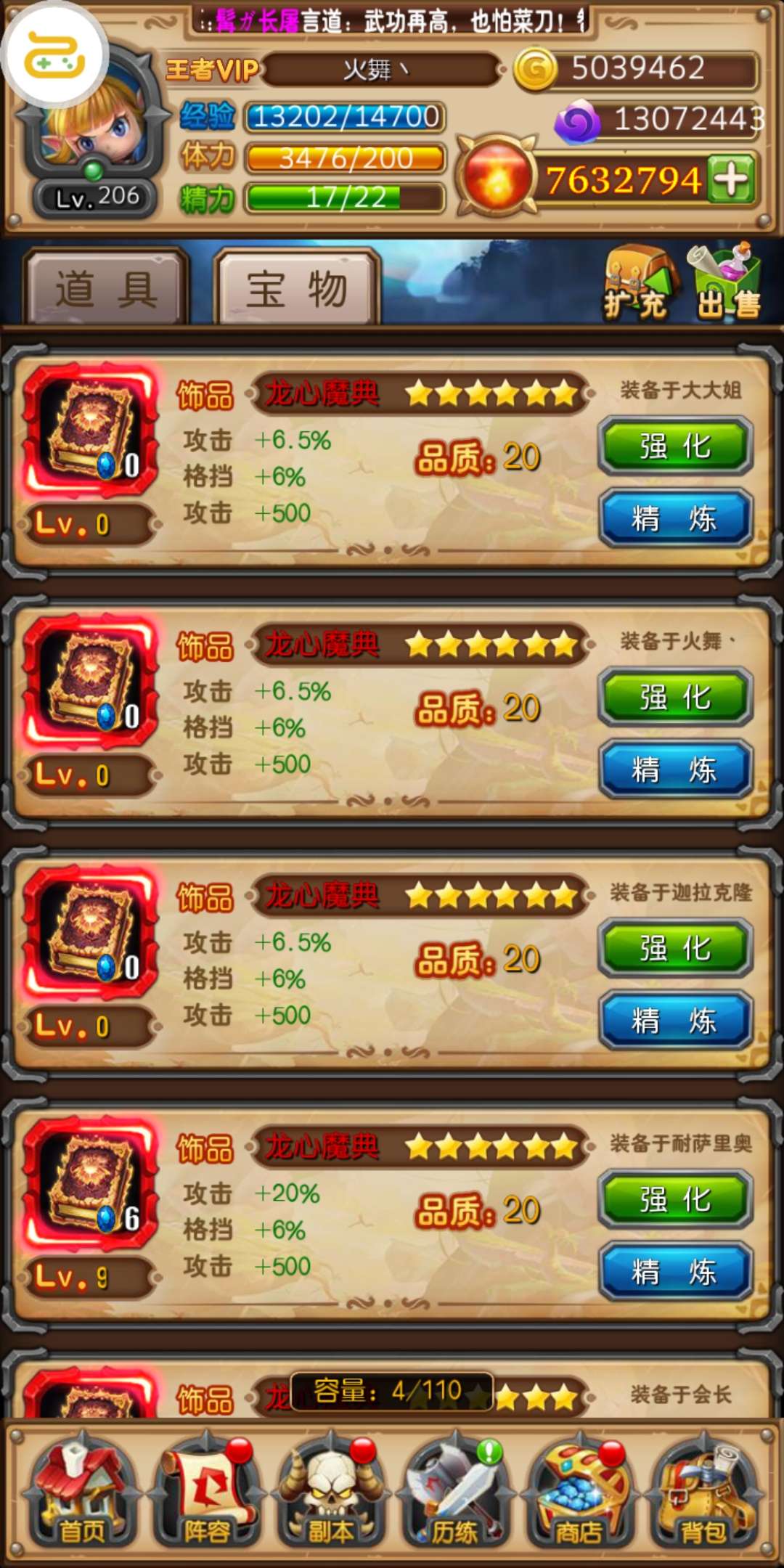Tap the 扩充 expand inventory button
784x1568 pixels.
pos(637,285)
